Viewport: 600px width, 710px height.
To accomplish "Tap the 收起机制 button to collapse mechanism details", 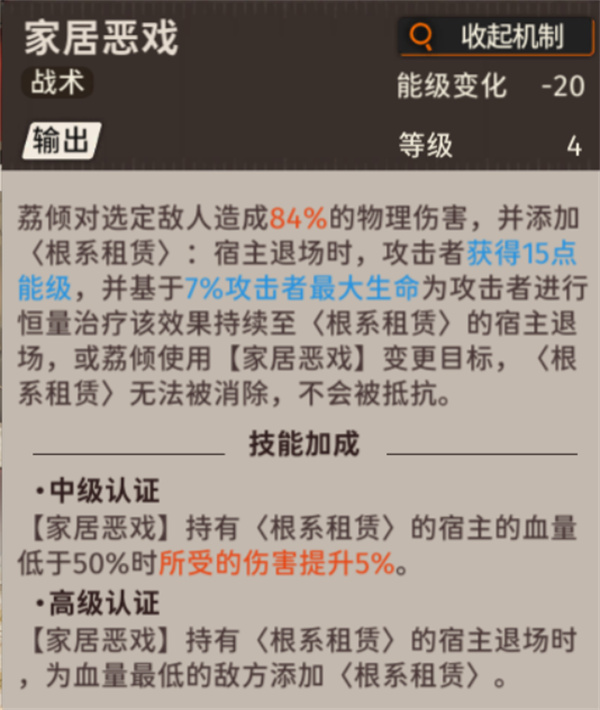I will 495,37.
